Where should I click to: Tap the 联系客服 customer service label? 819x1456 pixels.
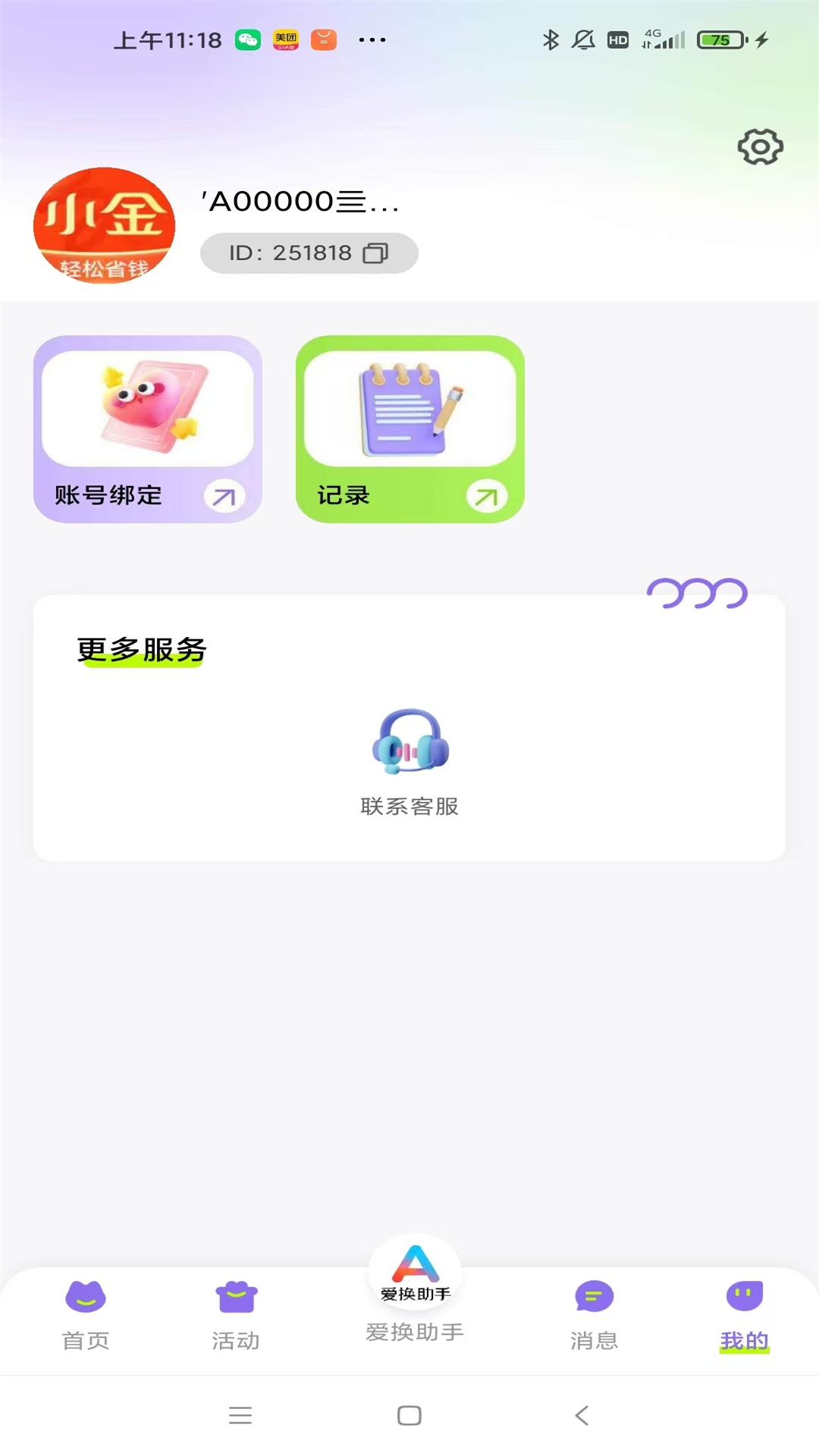tap(409, 807)
